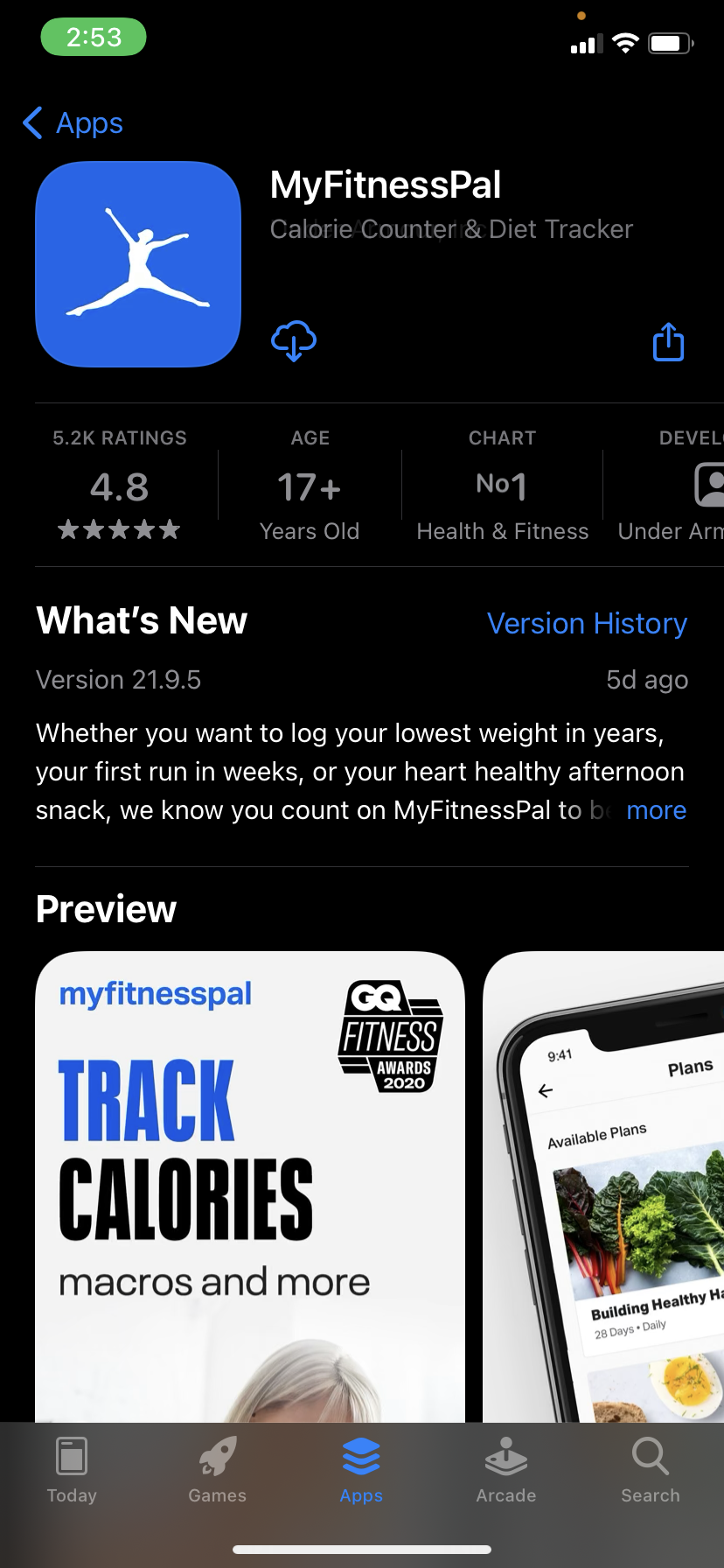The height and width of the screenshot is (1568, 724).
Task: Open the Health & Fitness chart ranking
Action: coord(502,485)
